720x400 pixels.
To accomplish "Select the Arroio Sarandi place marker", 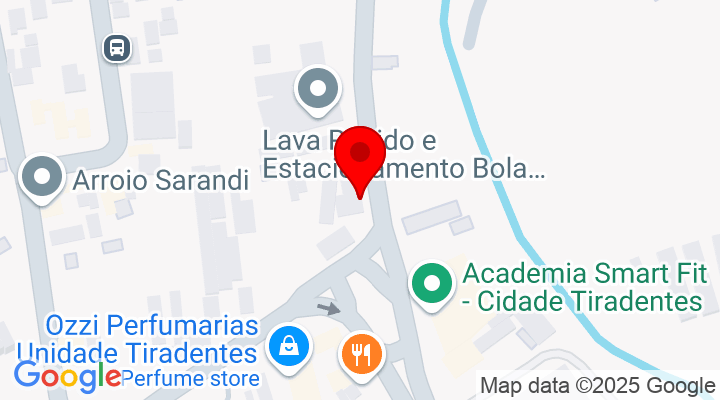I will tap(42, 178).
